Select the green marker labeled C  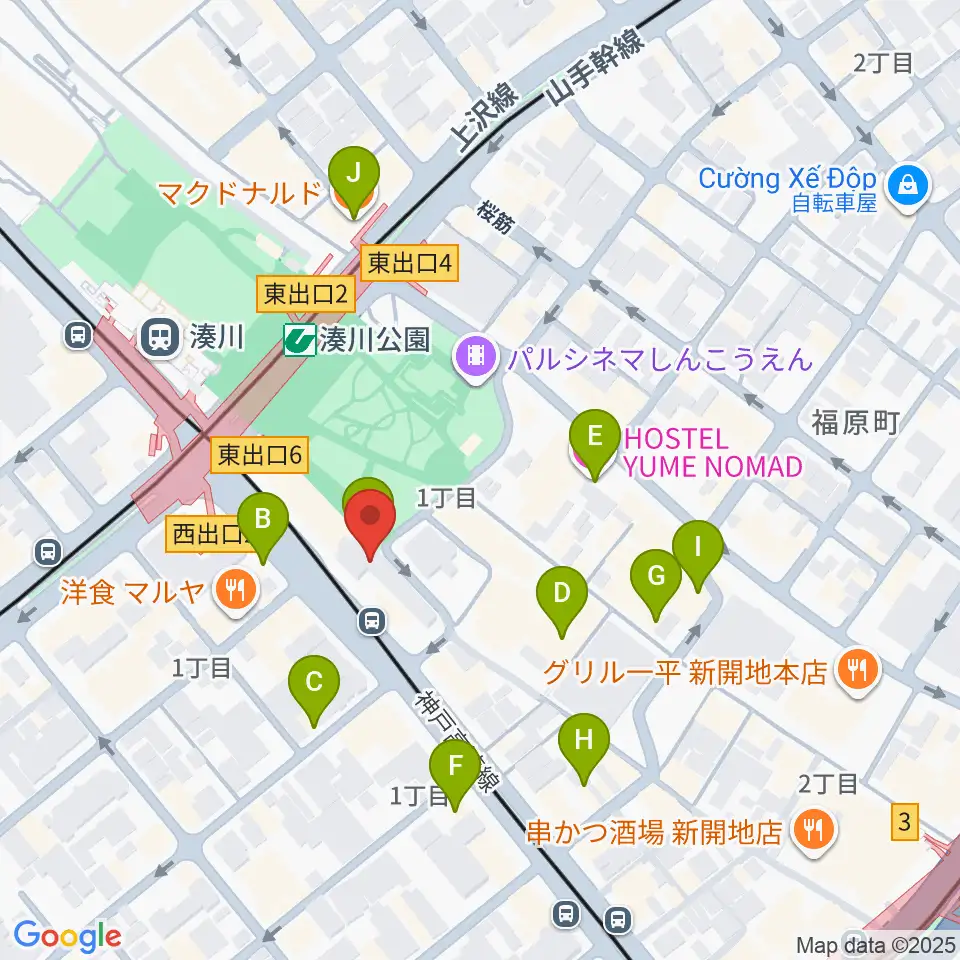(x=313, y=685)
